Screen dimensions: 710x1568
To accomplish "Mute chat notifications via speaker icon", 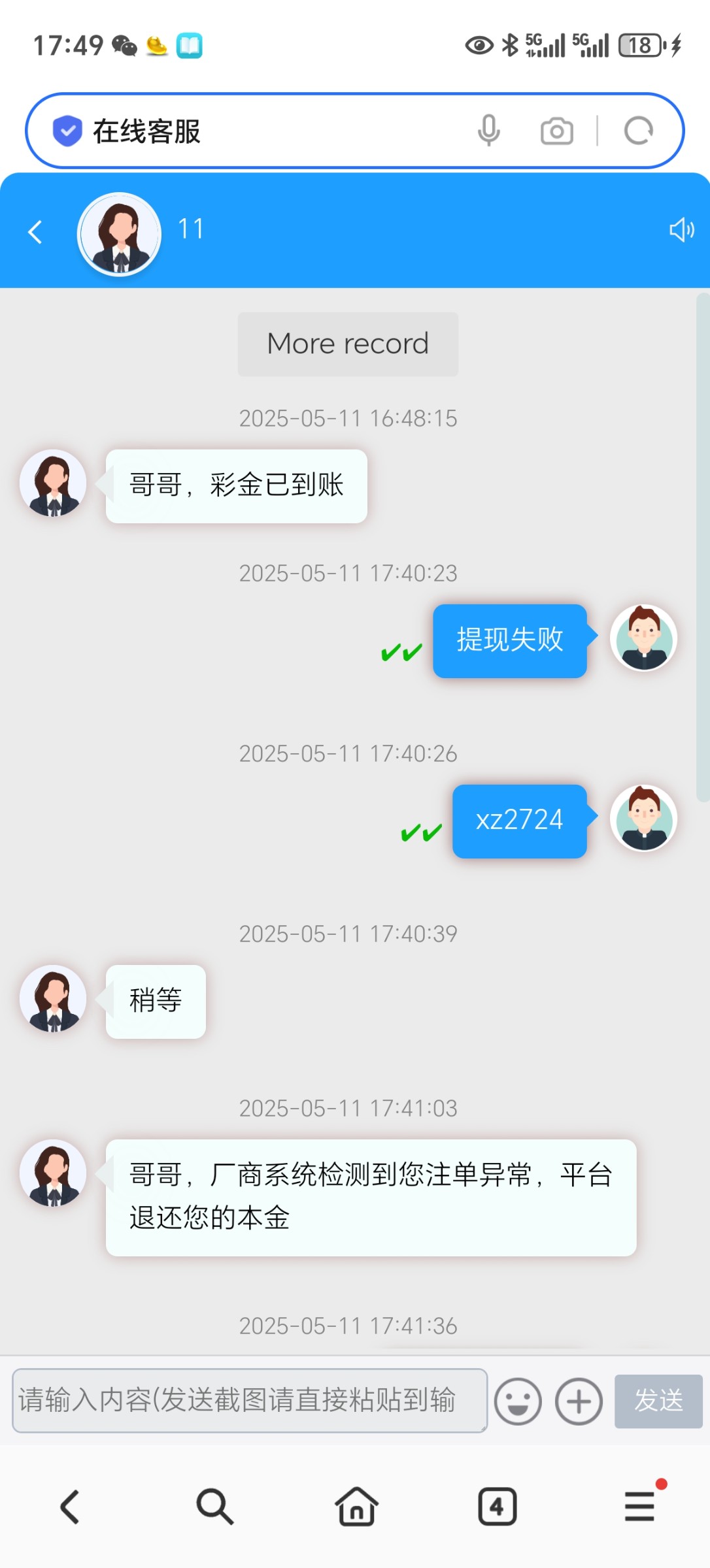I will (681, 230).
